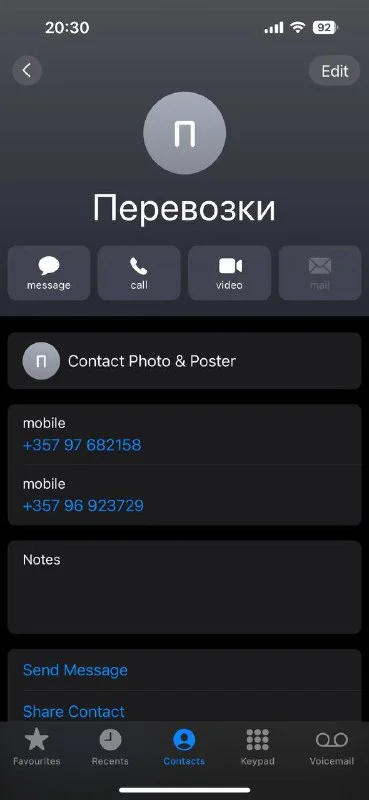Tap Send Message link
Viewport: 369px width, 800px height.
pyautogui.click(x=76, y=670)
